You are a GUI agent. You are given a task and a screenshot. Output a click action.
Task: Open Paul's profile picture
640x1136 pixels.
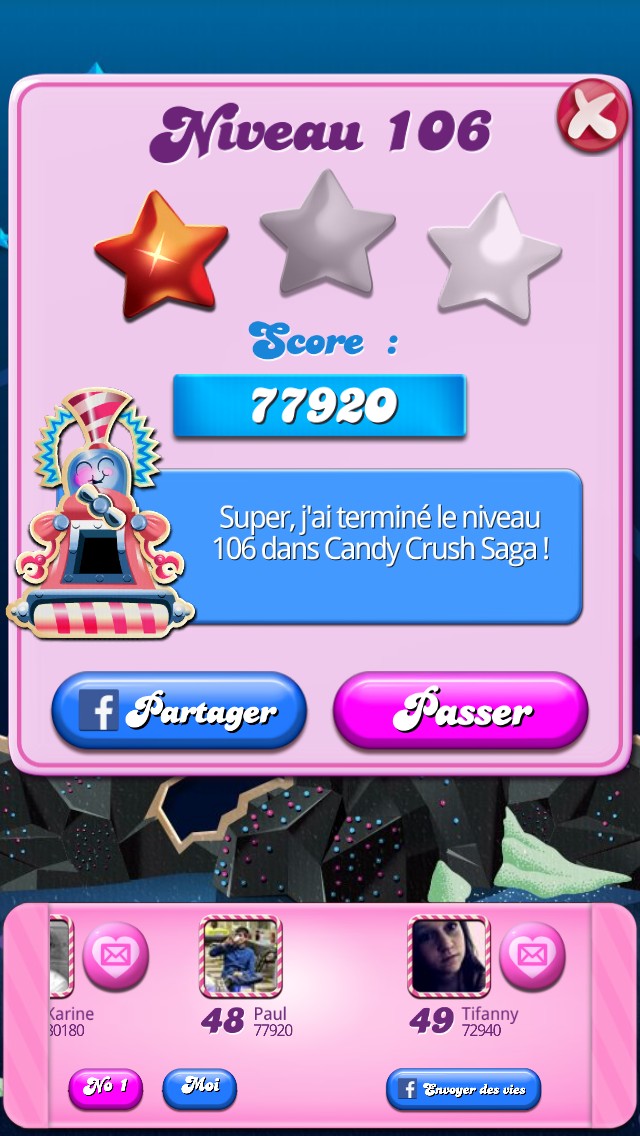(240, 956)
